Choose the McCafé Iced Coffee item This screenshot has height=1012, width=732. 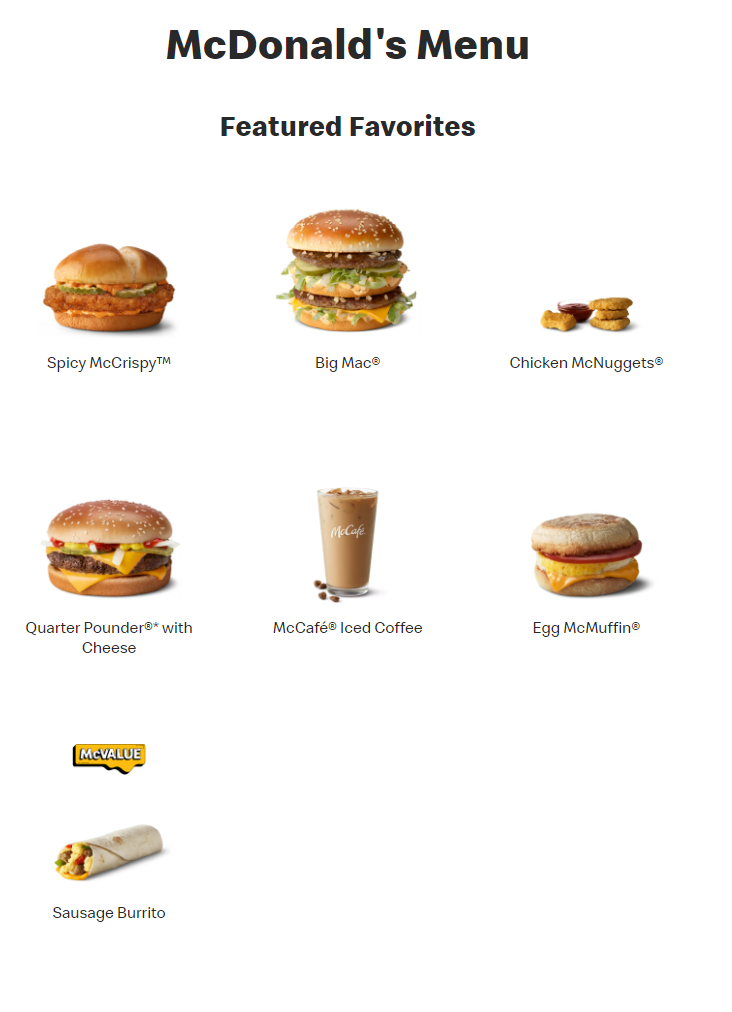tap(347, 545)
